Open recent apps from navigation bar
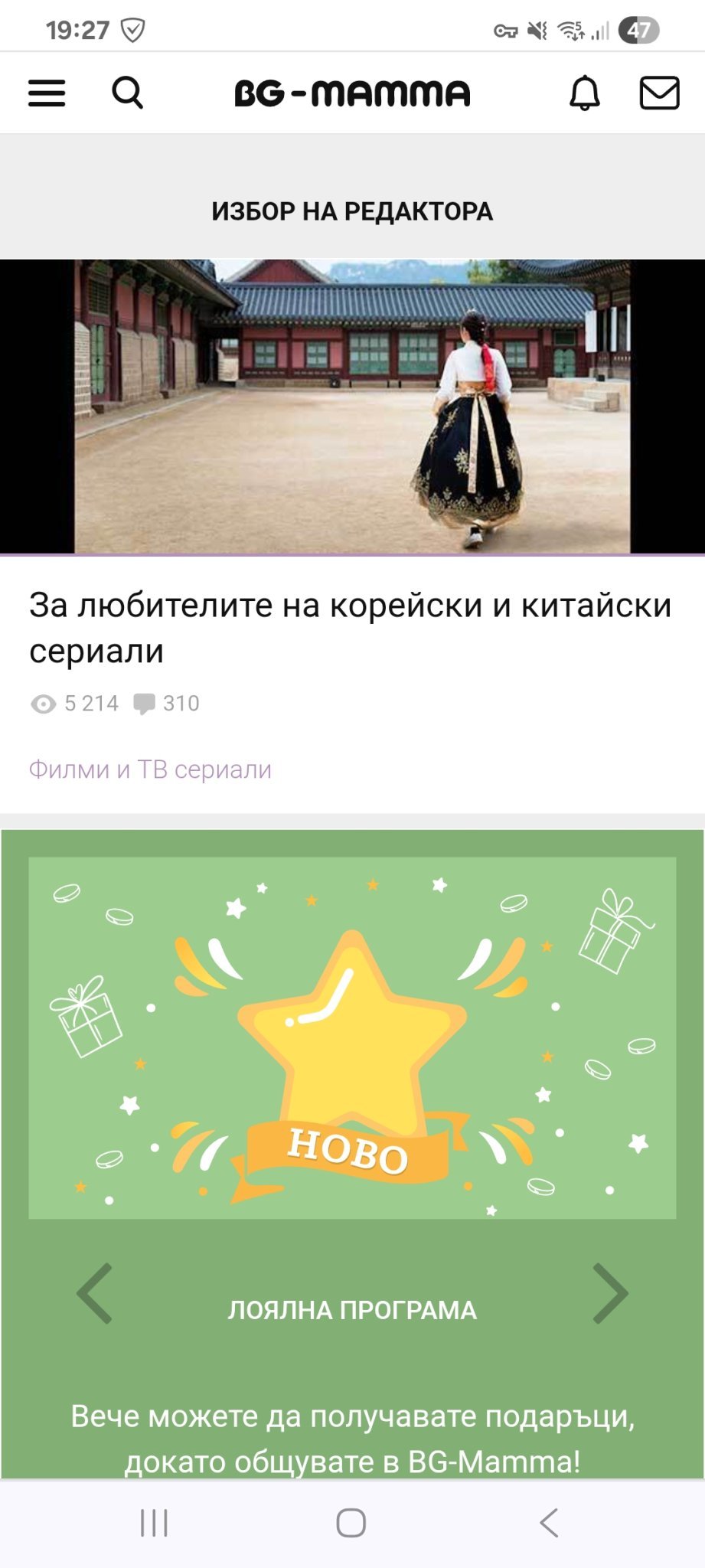705x1568 pixels. click(154, 1522)
